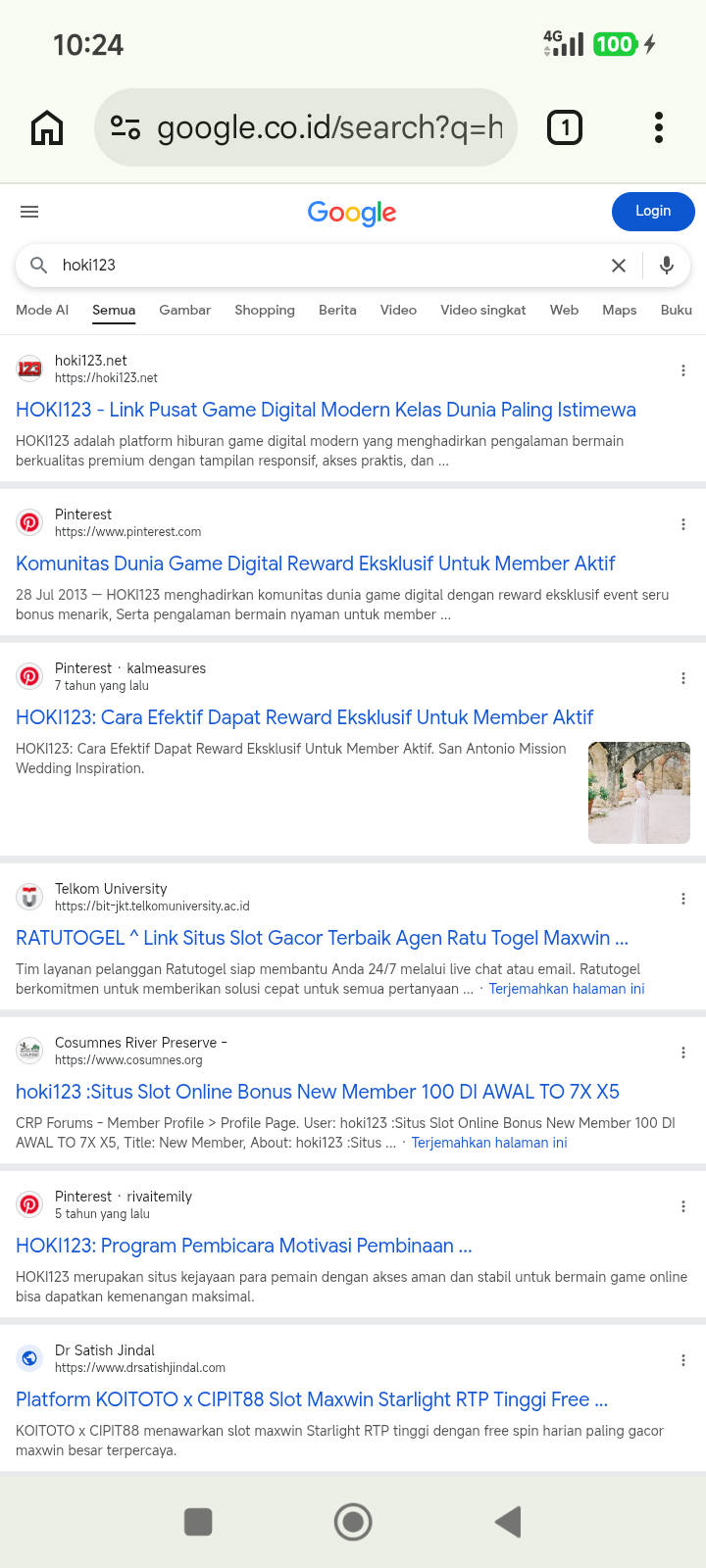
Task: Open the Video singkat tab
Action: pos(483,310)
